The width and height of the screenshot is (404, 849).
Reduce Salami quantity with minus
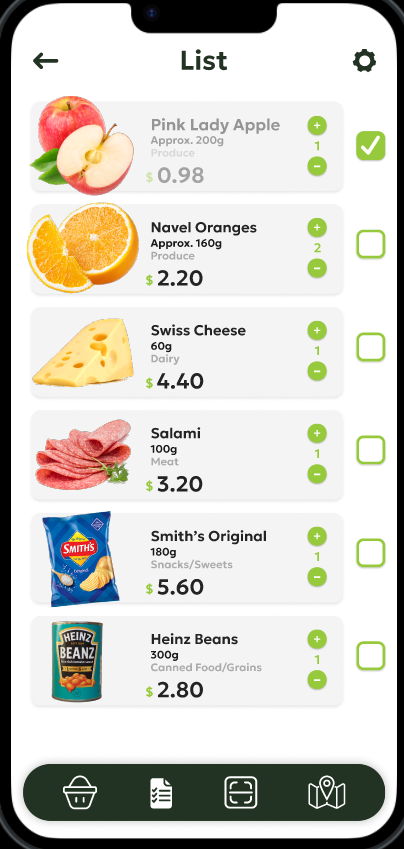pos(317,474)
